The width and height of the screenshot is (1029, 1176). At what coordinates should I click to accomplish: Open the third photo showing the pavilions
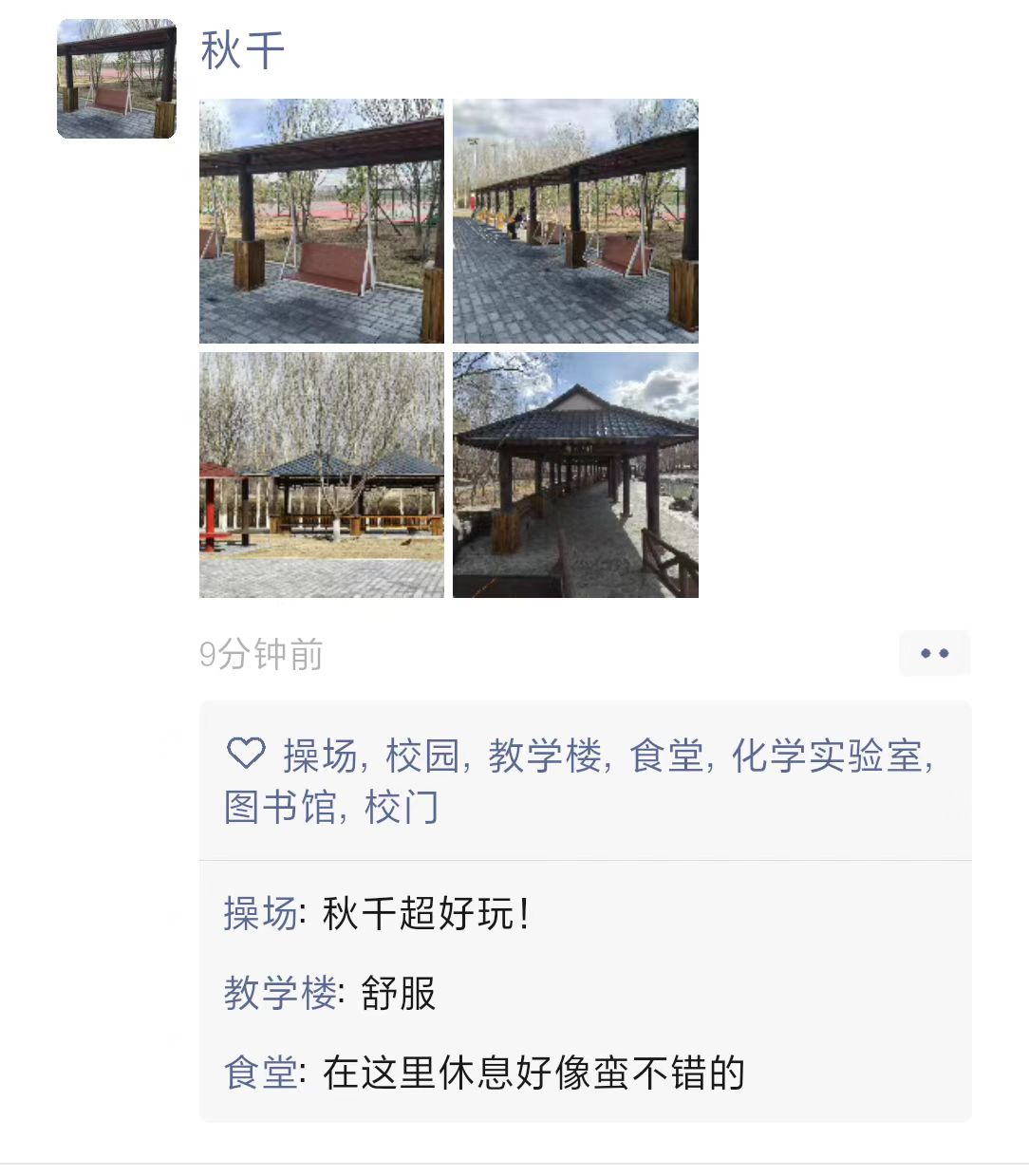tap(321, 475)
